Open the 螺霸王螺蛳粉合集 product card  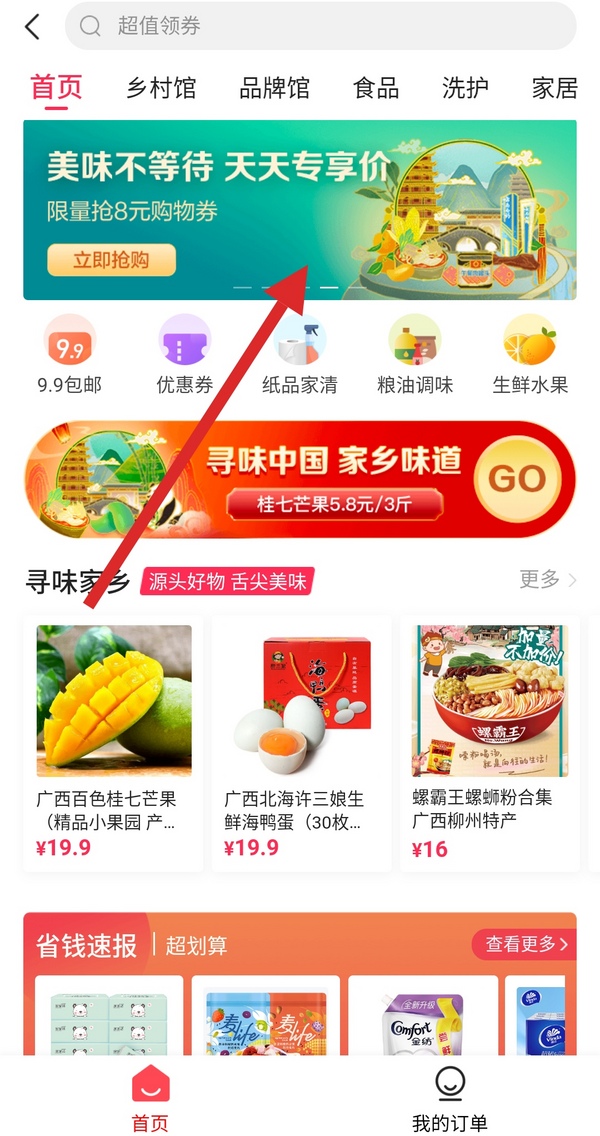(x=490, y=744)
